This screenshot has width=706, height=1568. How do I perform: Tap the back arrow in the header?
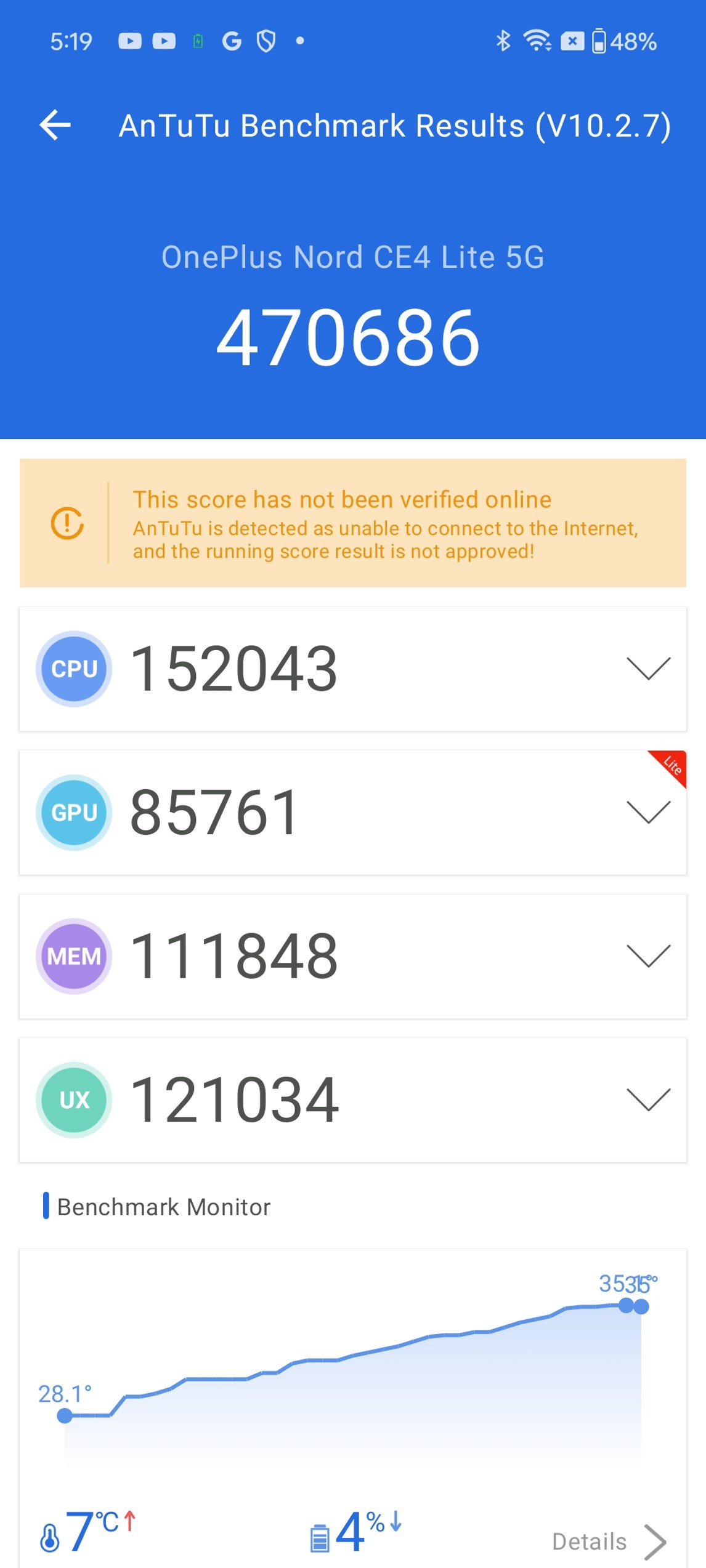54,126
